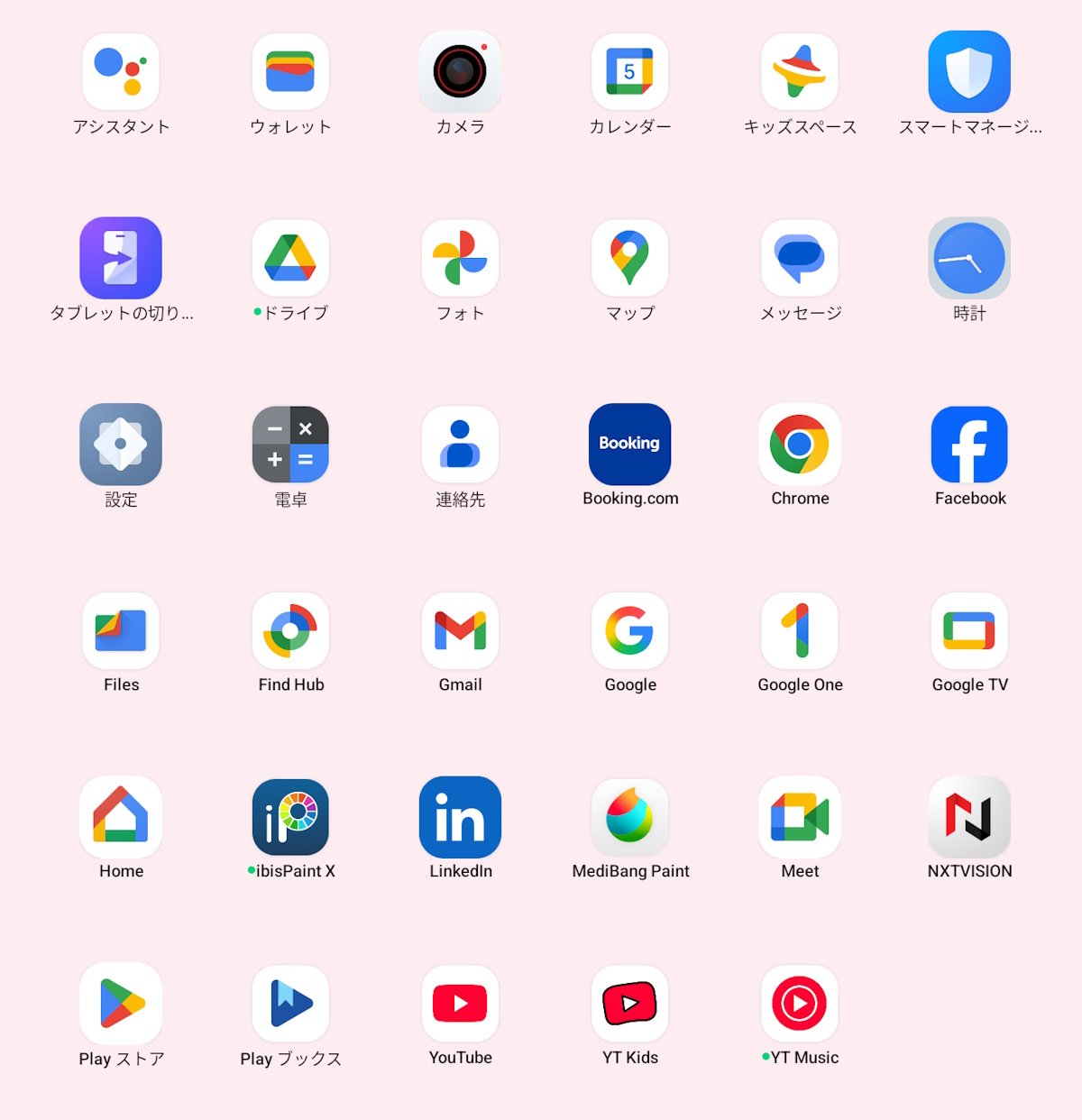Screen dimensions: 1082x1120
Task: Launch Booking.com
Action: pos(629,444)
